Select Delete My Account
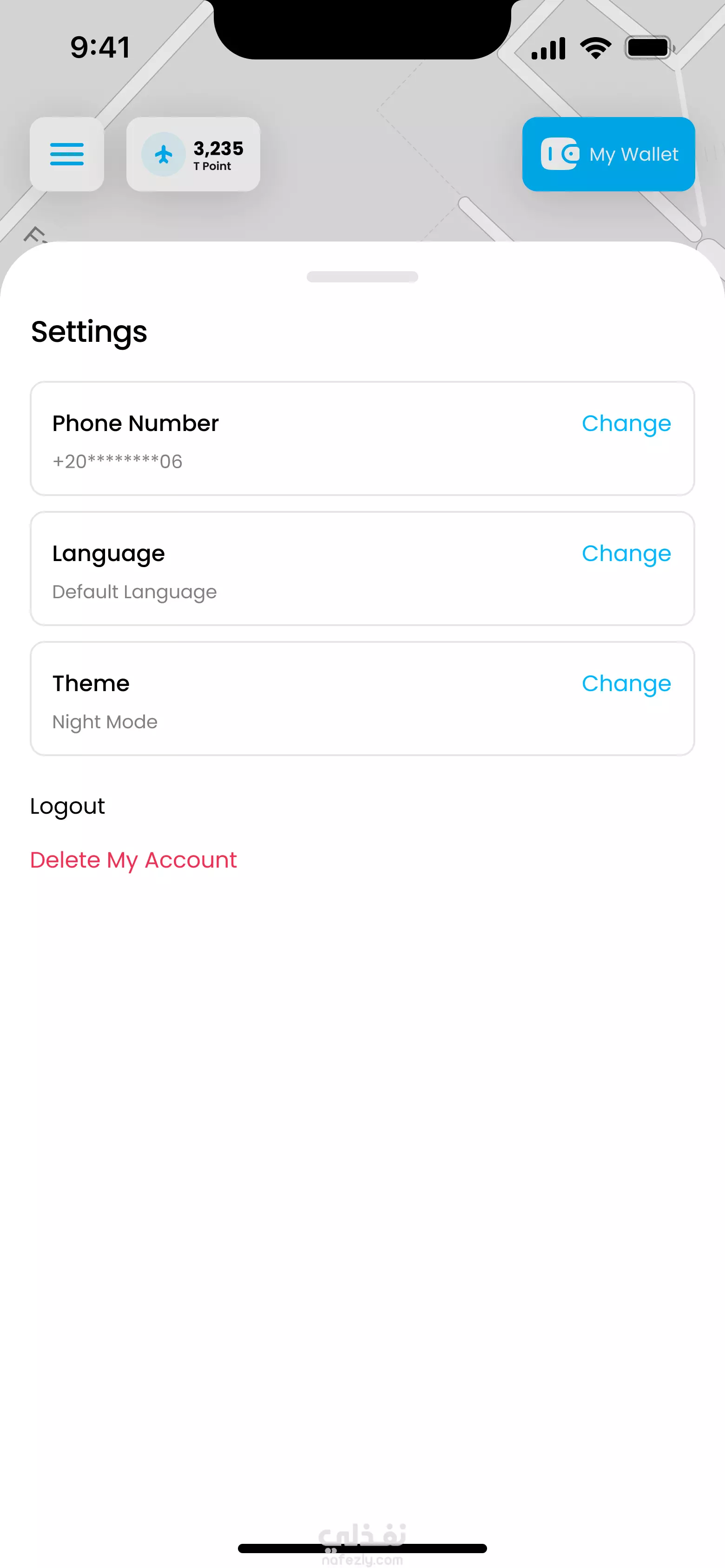Viewport: 725px width, 1568px height. [x=133, y=860]
